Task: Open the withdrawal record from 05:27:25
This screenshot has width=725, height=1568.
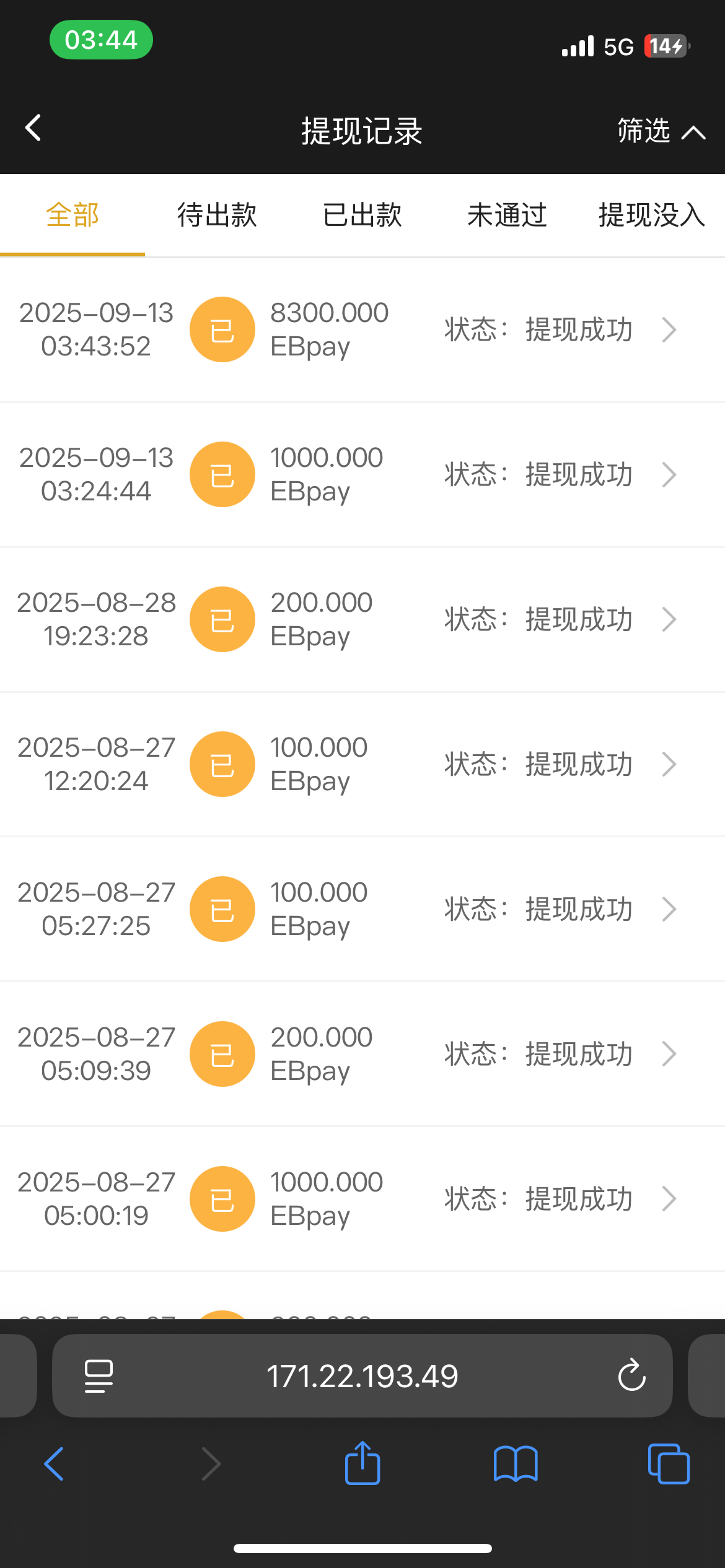Action: (x=362, y=909)
